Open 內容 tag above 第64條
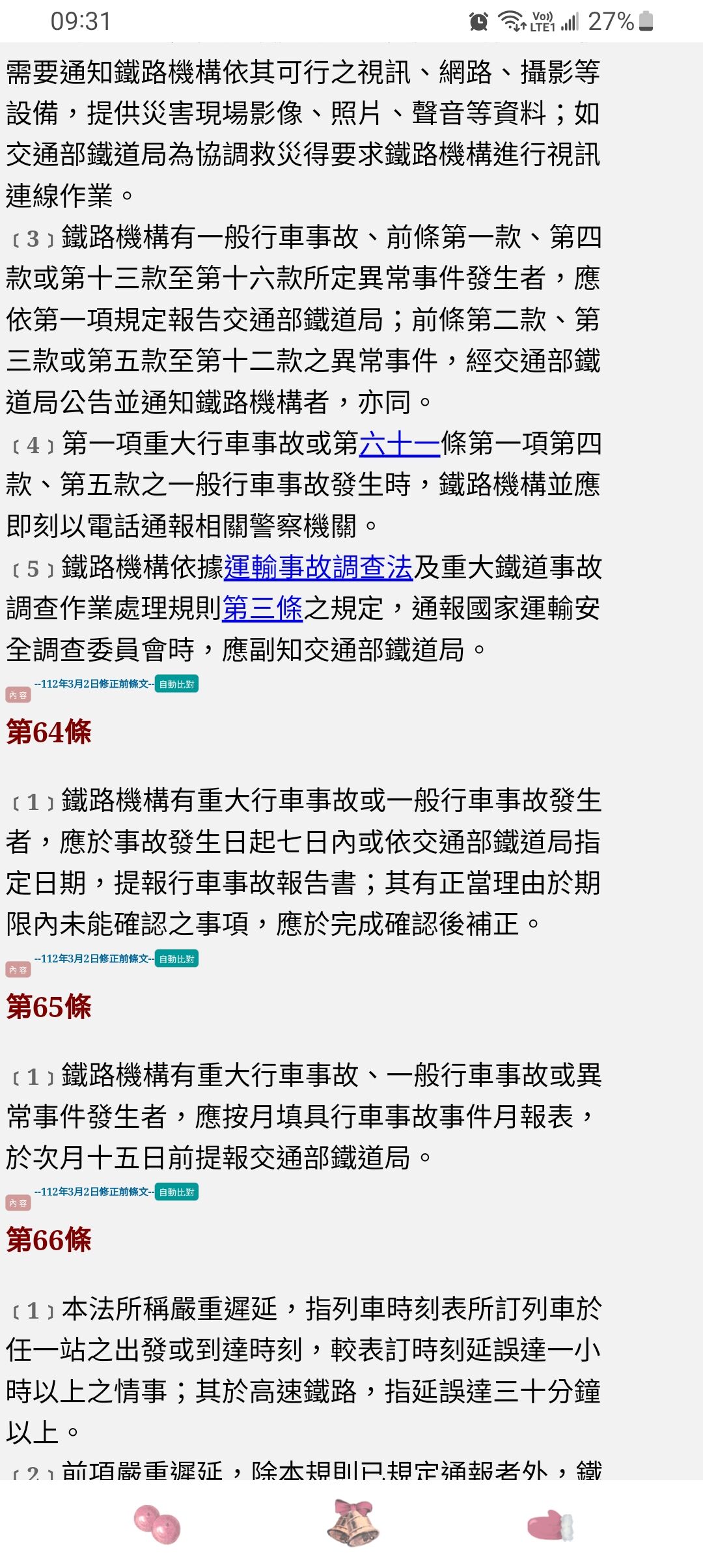 (18, 695)
